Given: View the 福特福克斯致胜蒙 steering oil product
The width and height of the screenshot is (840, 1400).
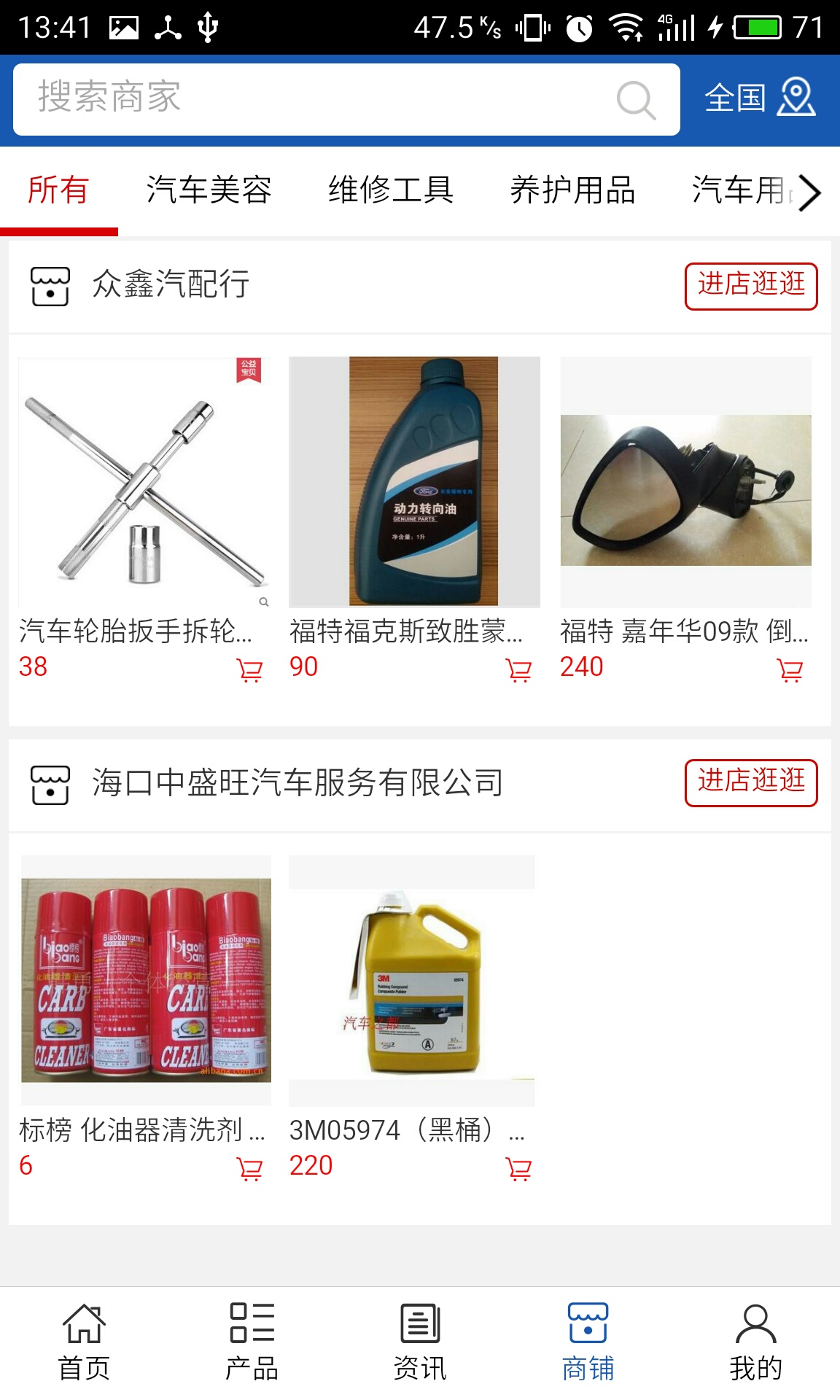Looking at the screenshot, I should pyautogui.click(x=414, y=483).
